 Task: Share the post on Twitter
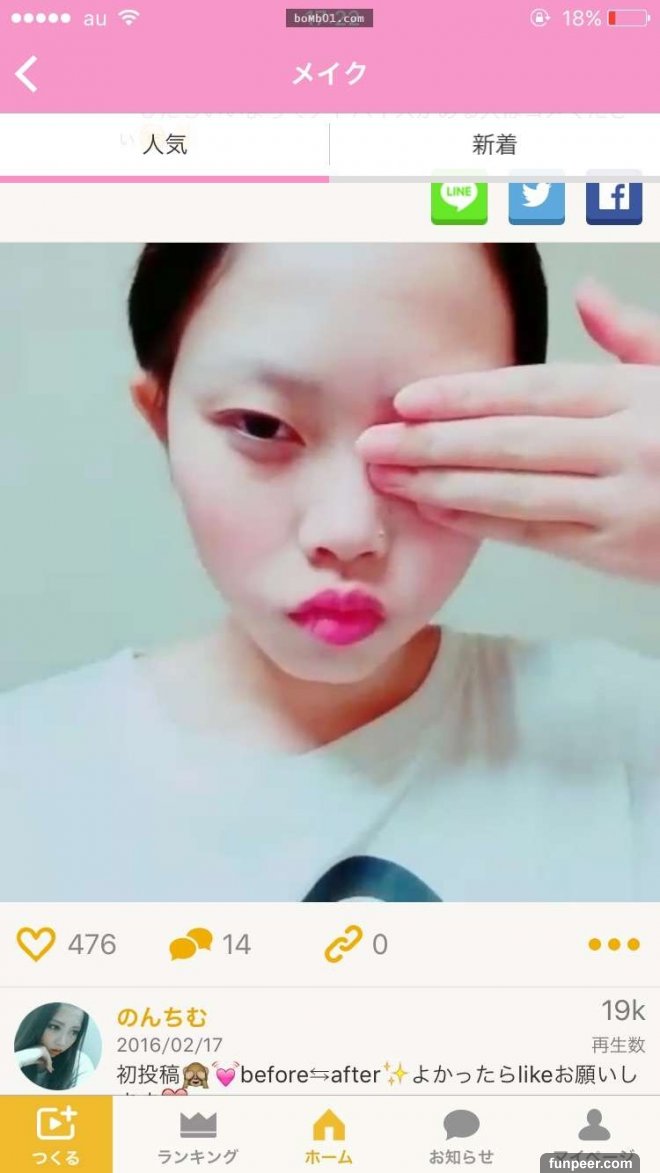click(536, 197)
